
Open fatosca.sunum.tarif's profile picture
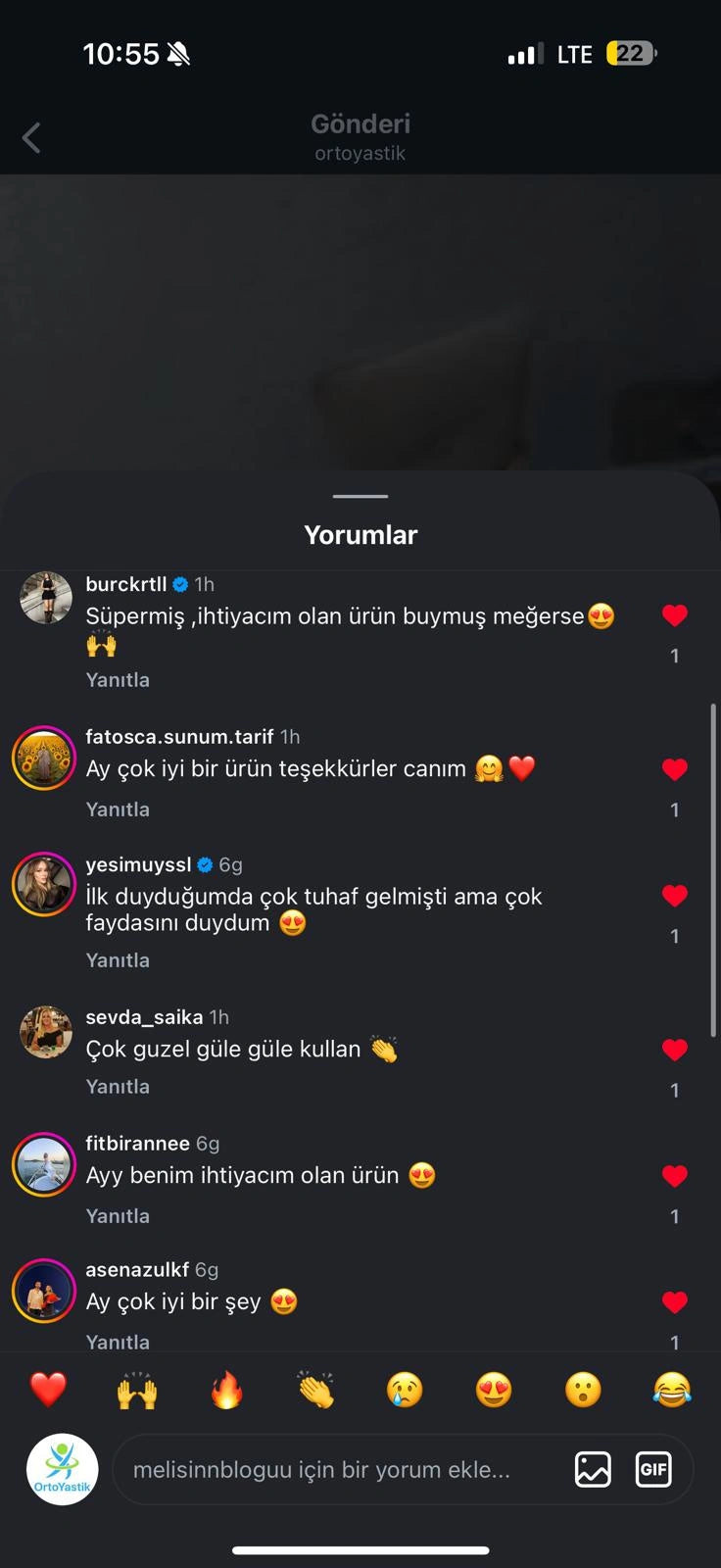tap(44, 759)
